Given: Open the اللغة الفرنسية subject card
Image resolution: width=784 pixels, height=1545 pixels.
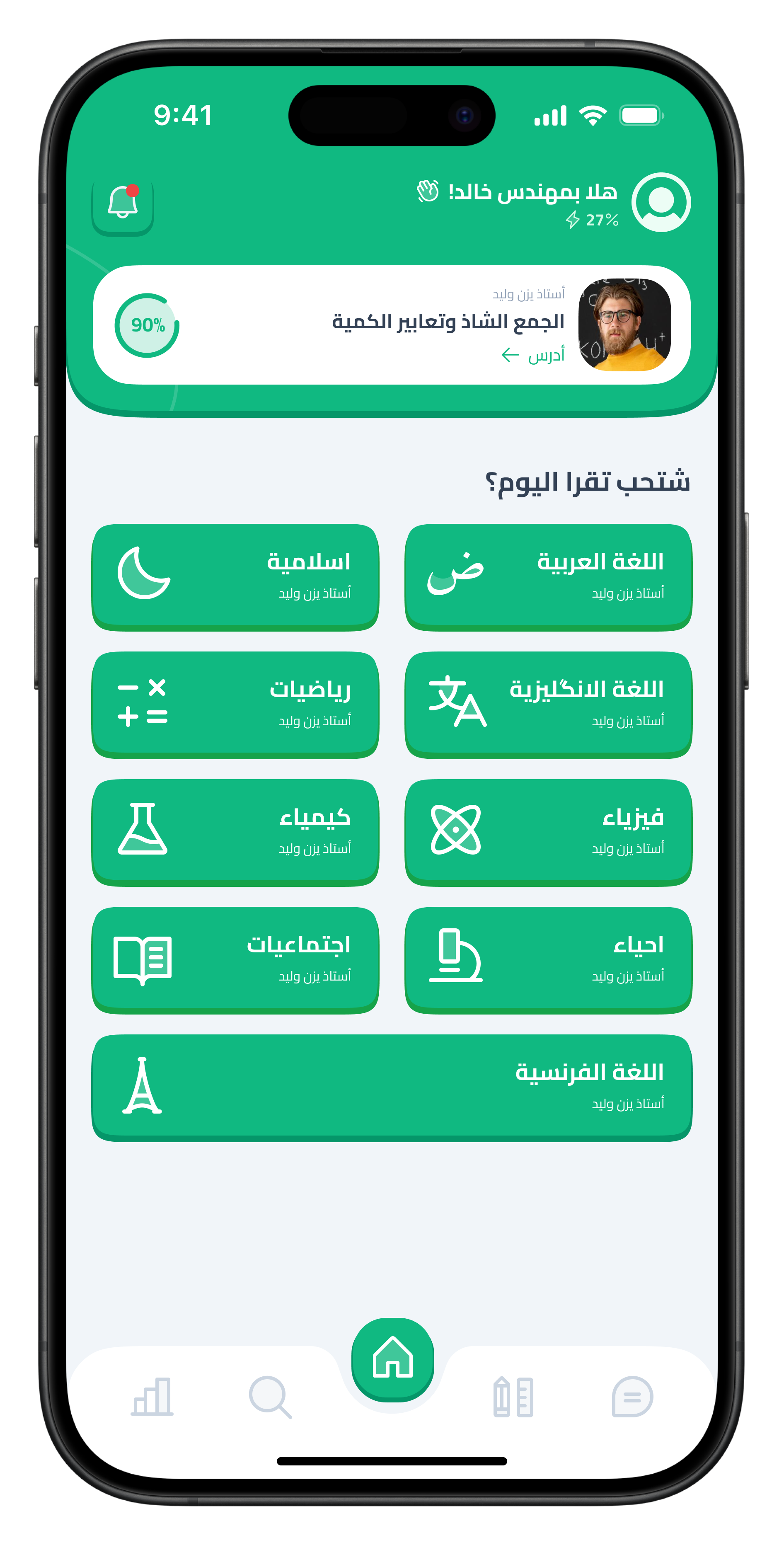Looking at the screenshot, I should coord(392,1087).
